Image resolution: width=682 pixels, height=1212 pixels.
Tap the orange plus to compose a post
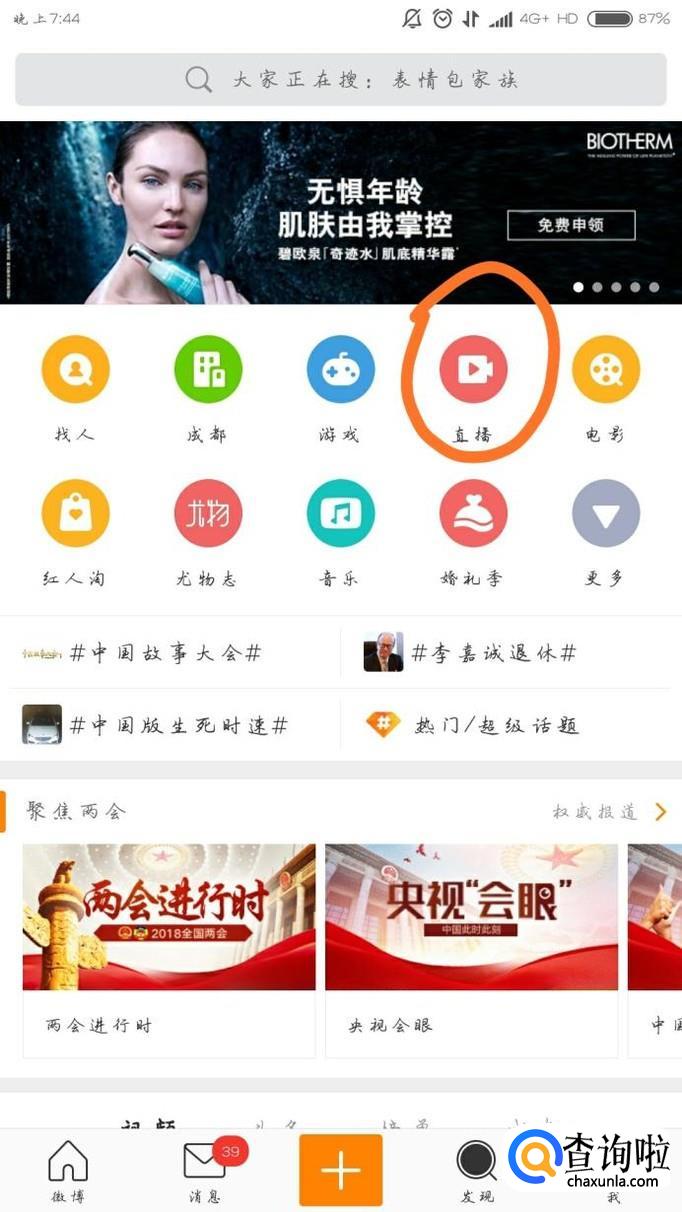(x=340, y=1169)
